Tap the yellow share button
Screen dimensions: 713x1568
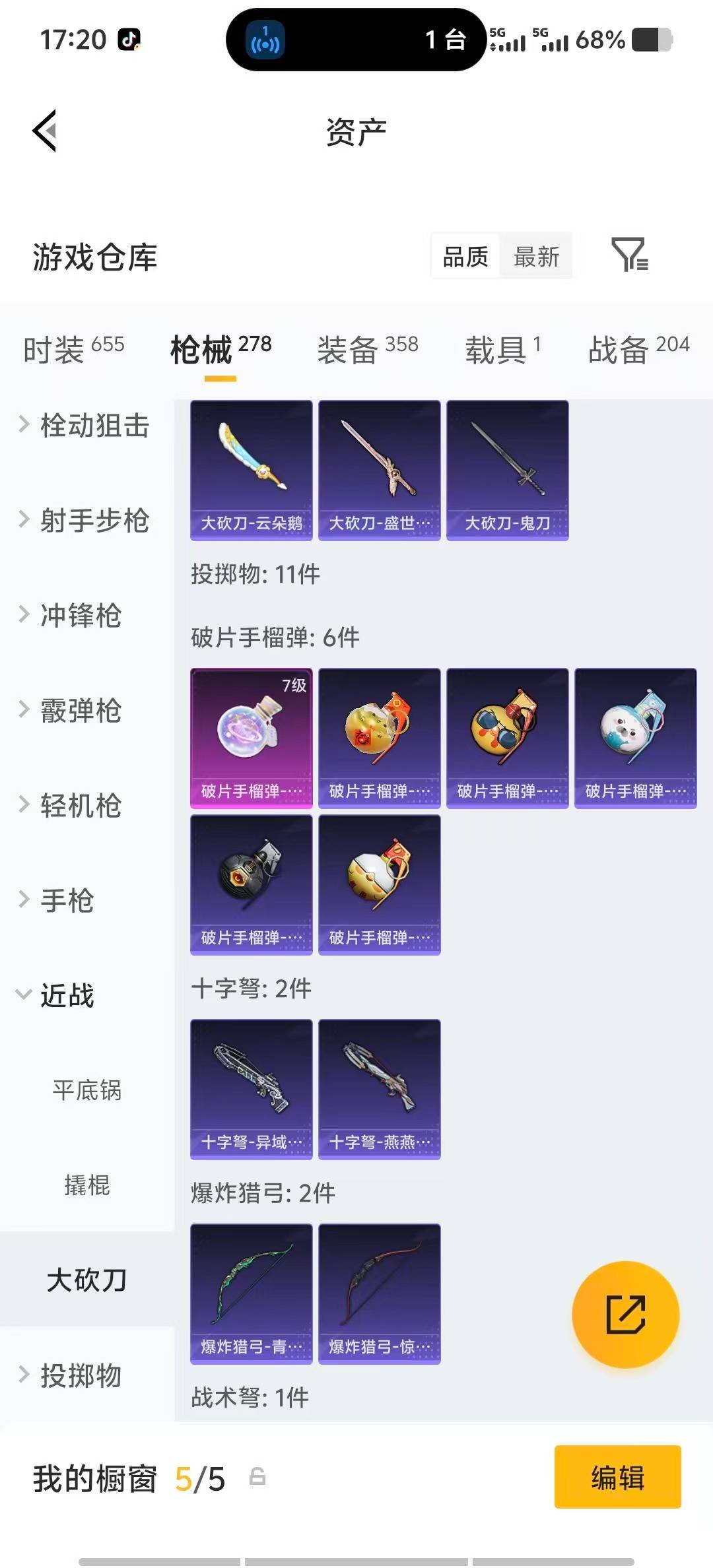click(624, 1315)
